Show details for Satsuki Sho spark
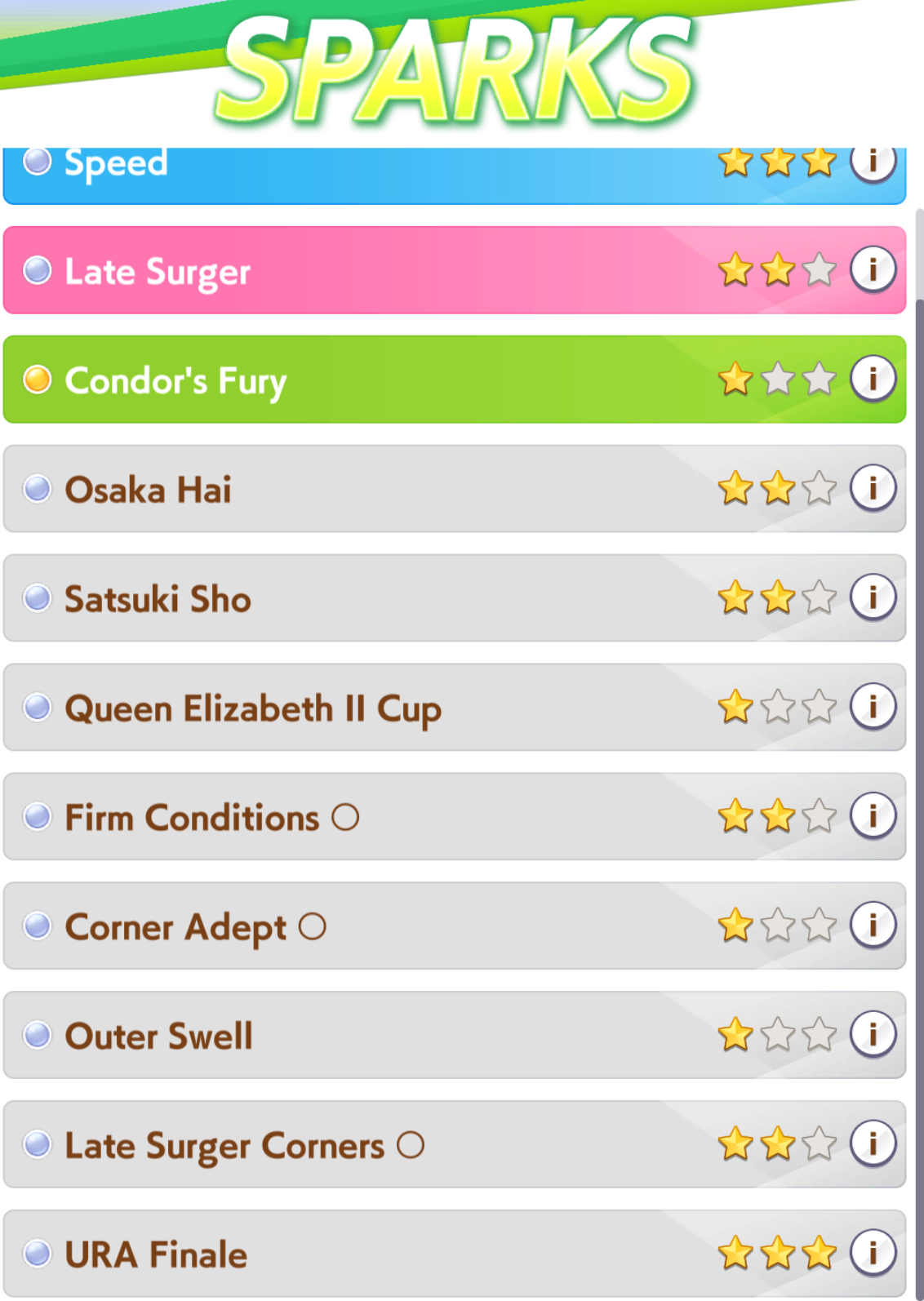 click(873, 597)
